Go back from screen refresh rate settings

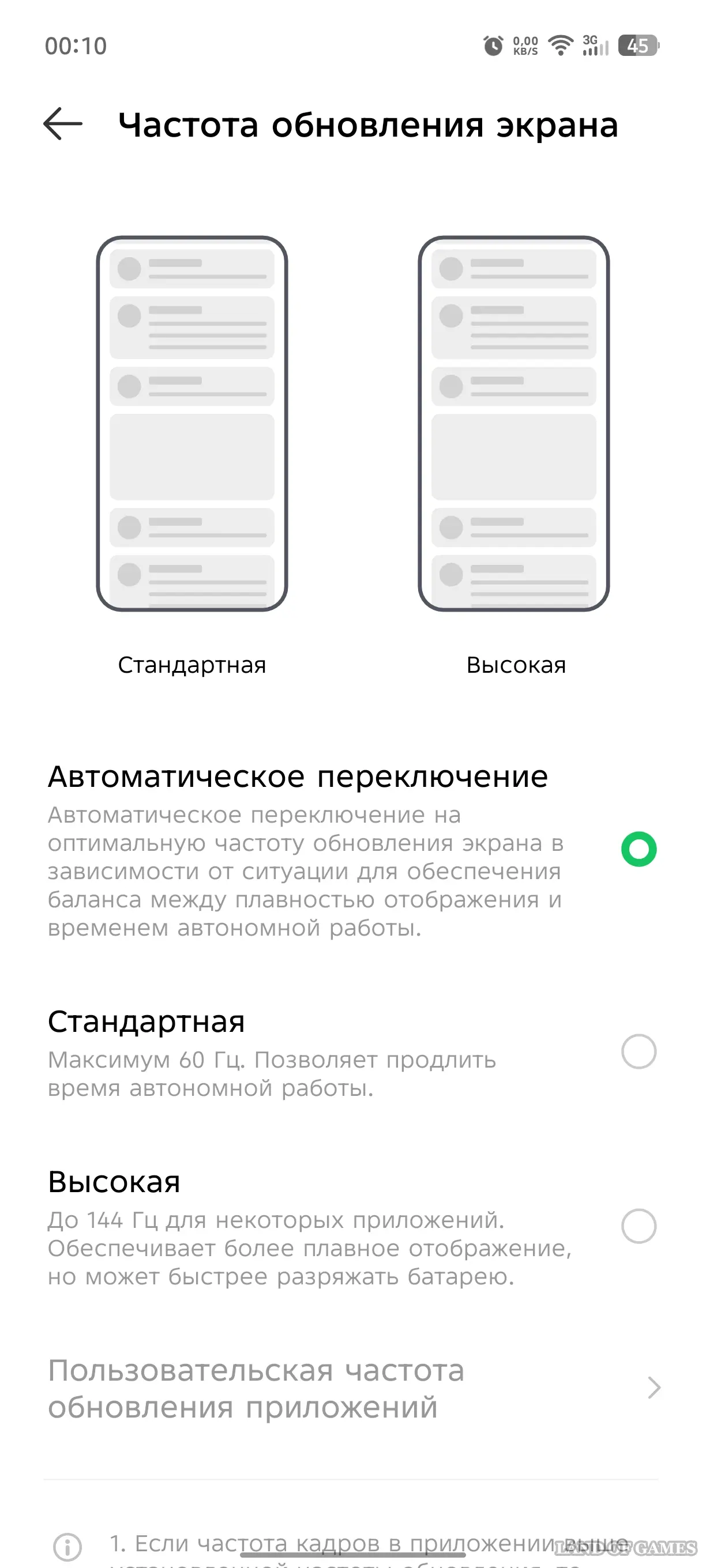(63, 124)
